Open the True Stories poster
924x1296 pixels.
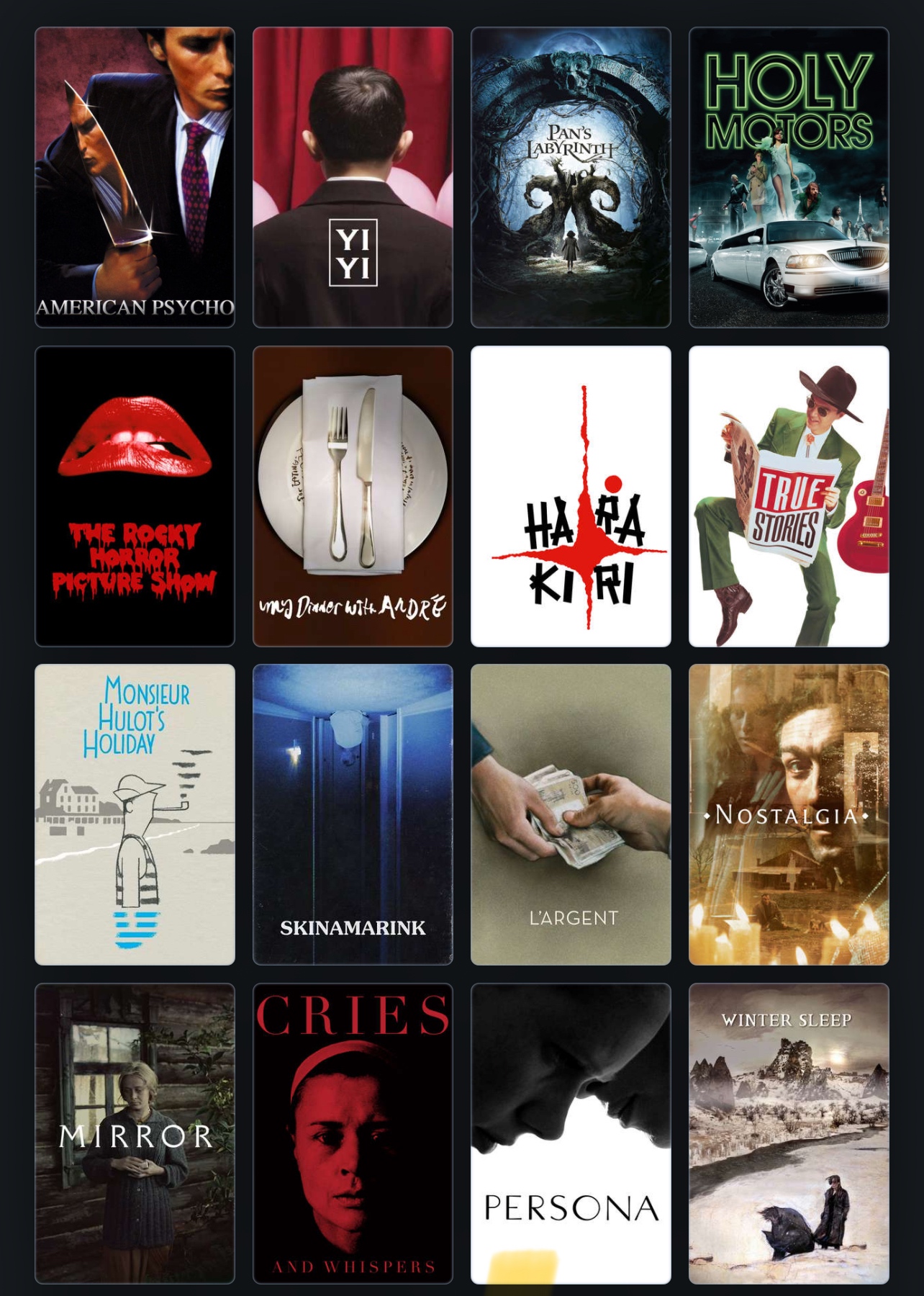tap(789, 496)
